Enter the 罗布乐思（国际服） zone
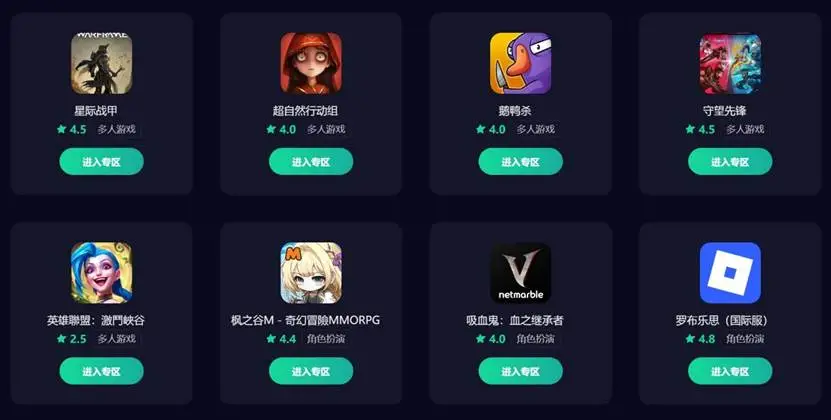 tap(730, 371)
